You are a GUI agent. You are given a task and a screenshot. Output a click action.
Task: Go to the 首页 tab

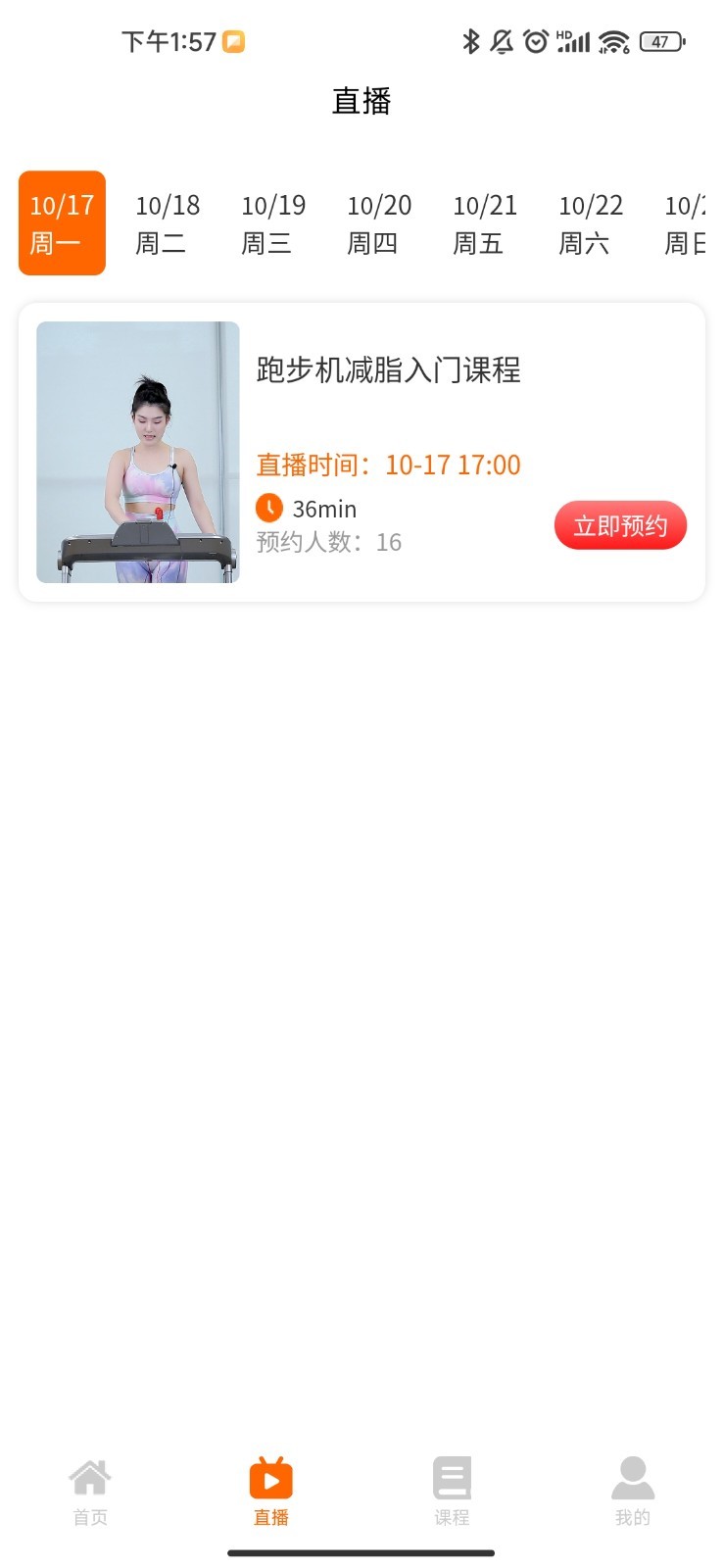click(x=90, y=1491)
